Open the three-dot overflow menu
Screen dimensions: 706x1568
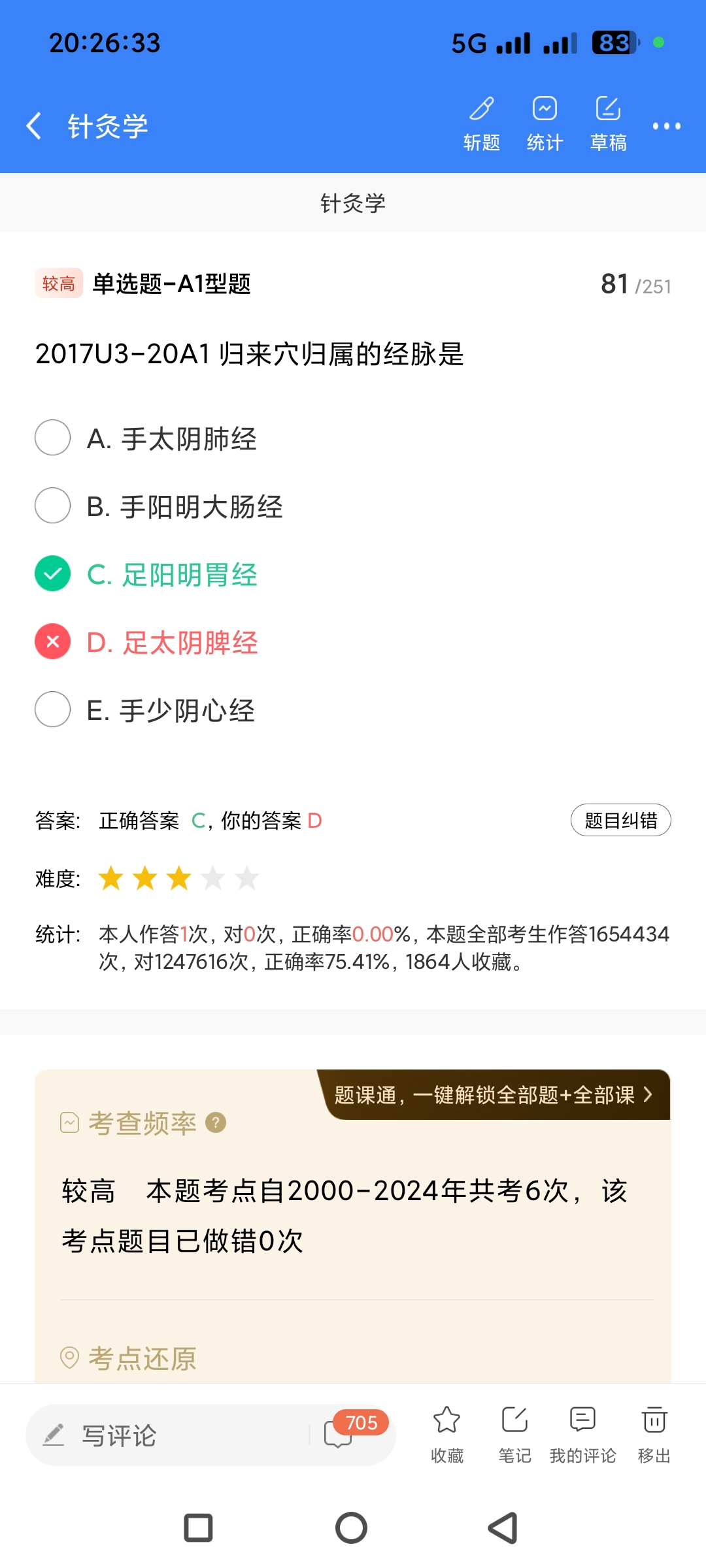666,125
